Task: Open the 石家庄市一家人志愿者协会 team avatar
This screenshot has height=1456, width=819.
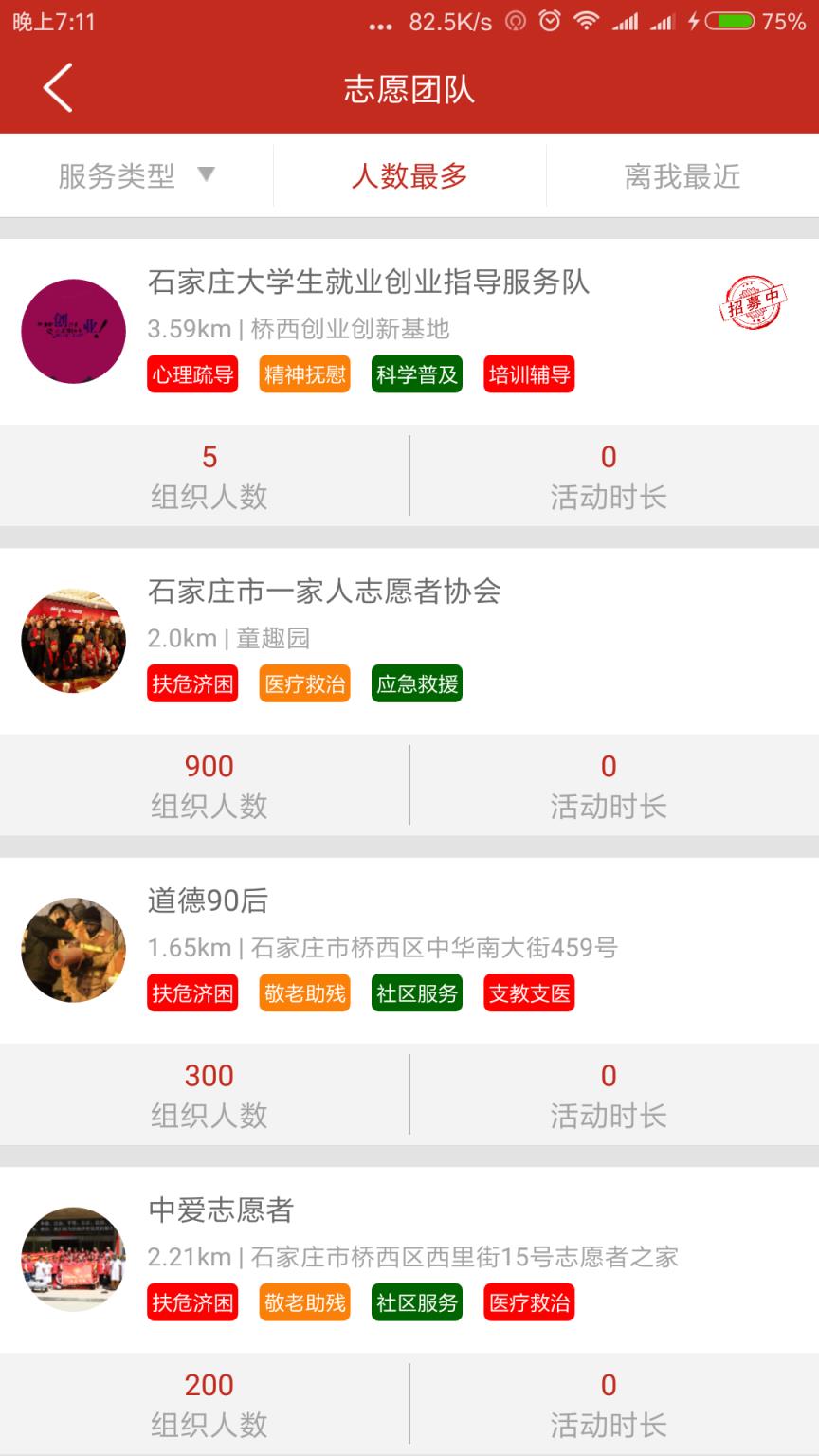Action: click(x=73, y=640)
